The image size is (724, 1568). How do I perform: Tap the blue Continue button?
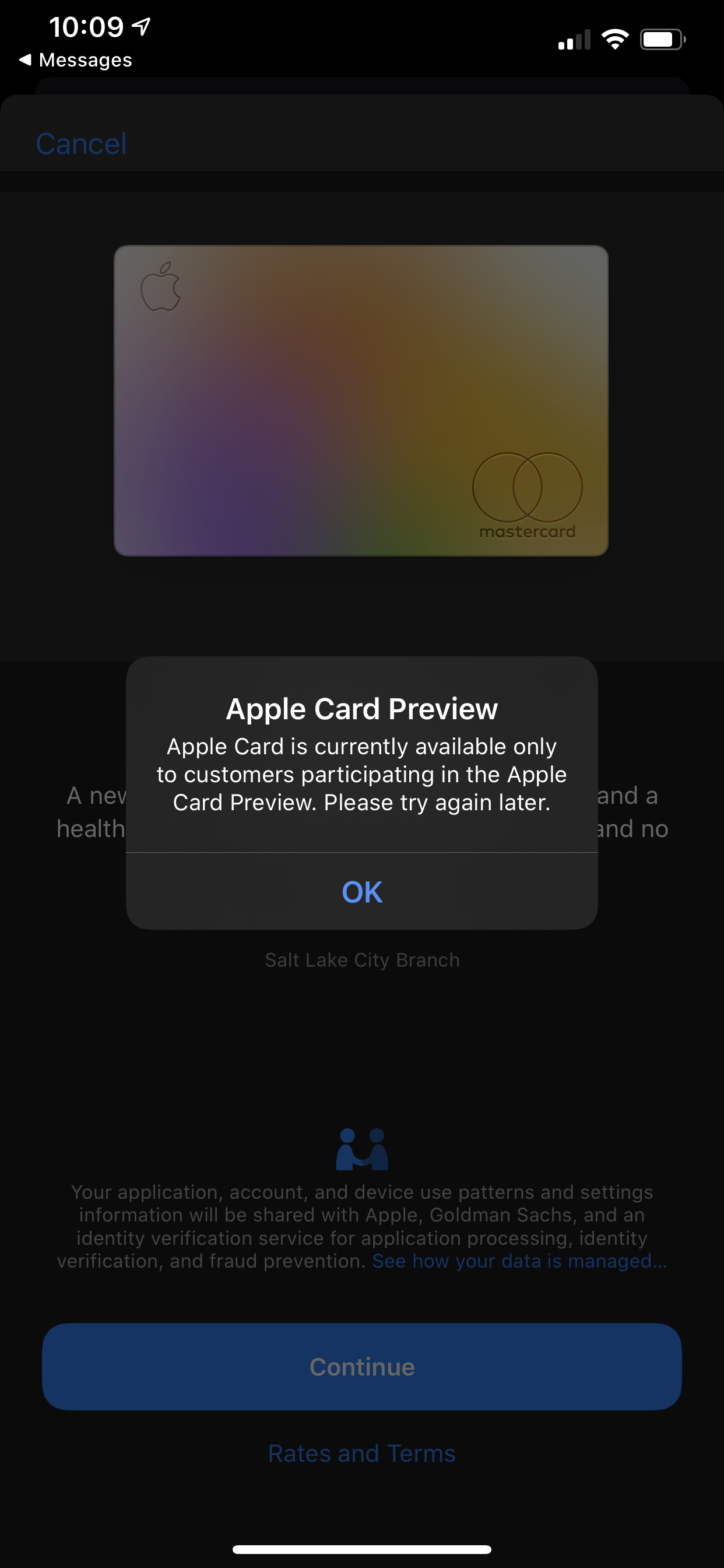(362, 1367)
